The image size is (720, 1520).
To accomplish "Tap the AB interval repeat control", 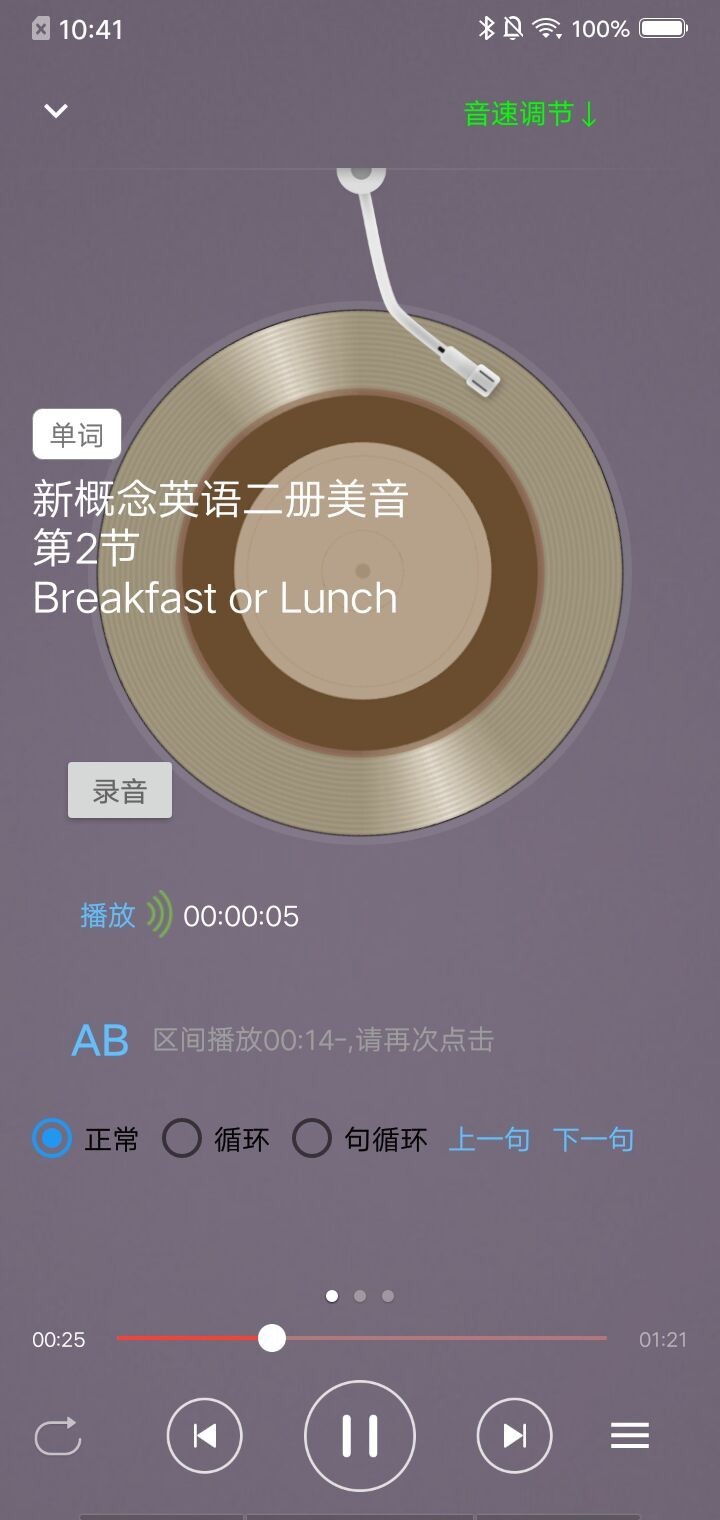I will pyautogui.click(x=99, y=1041).
